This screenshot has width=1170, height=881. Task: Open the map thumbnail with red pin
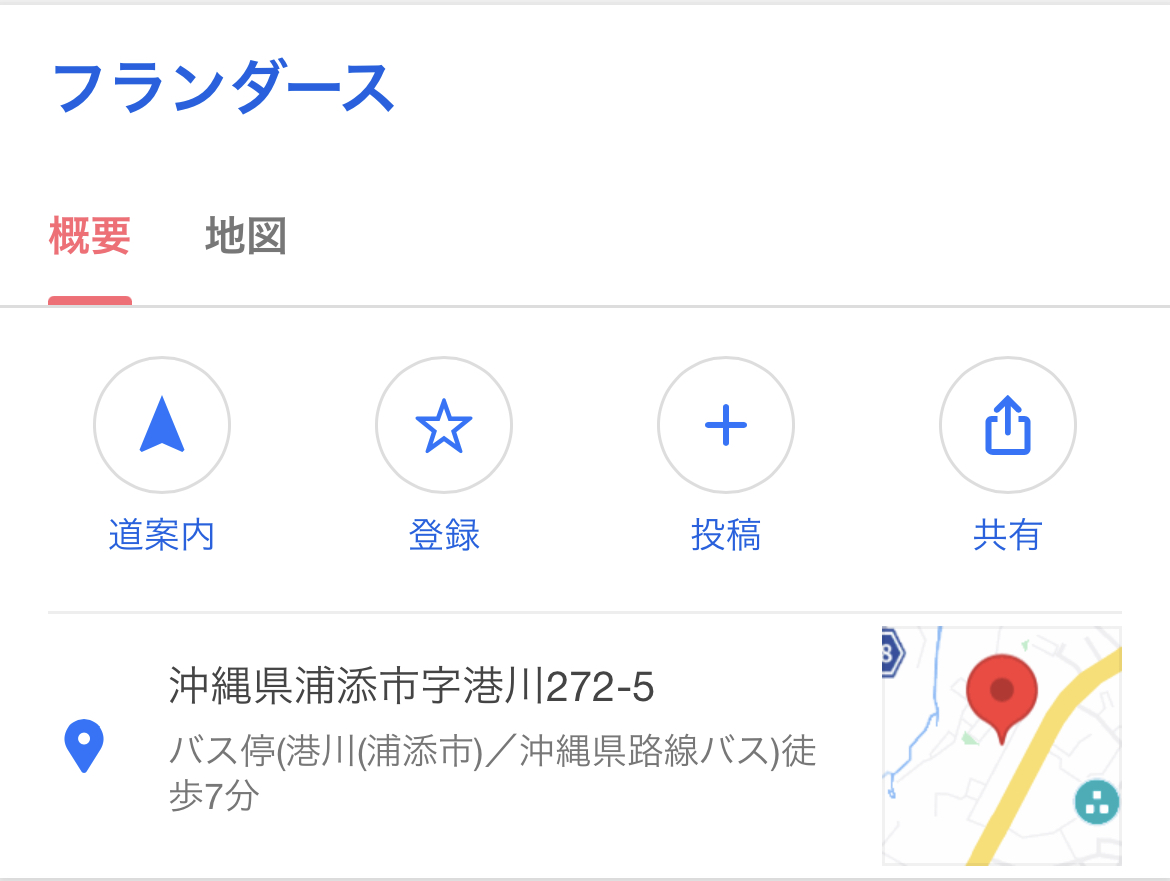1001,746
